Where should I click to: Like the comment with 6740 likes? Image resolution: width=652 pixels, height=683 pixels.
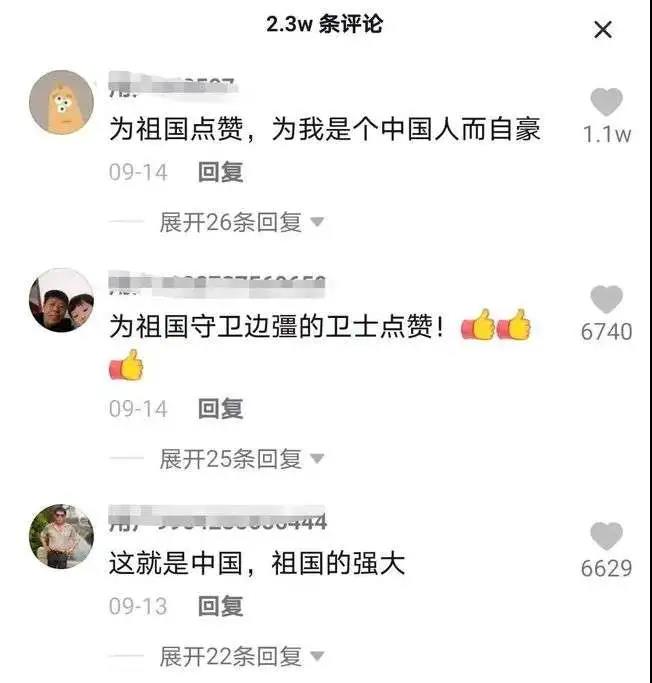click(x=606, y=299)
